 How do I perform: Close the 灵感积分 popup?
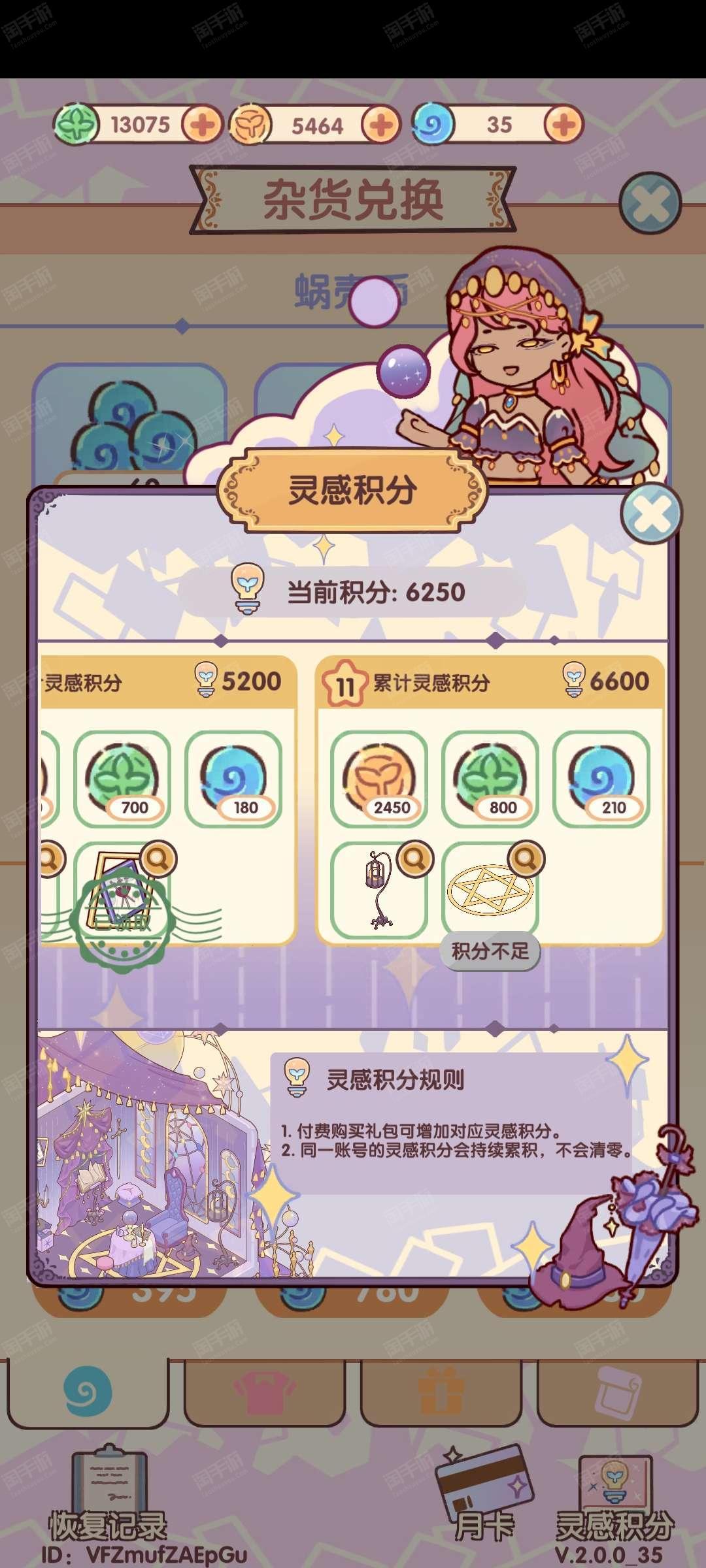(651, 514)
